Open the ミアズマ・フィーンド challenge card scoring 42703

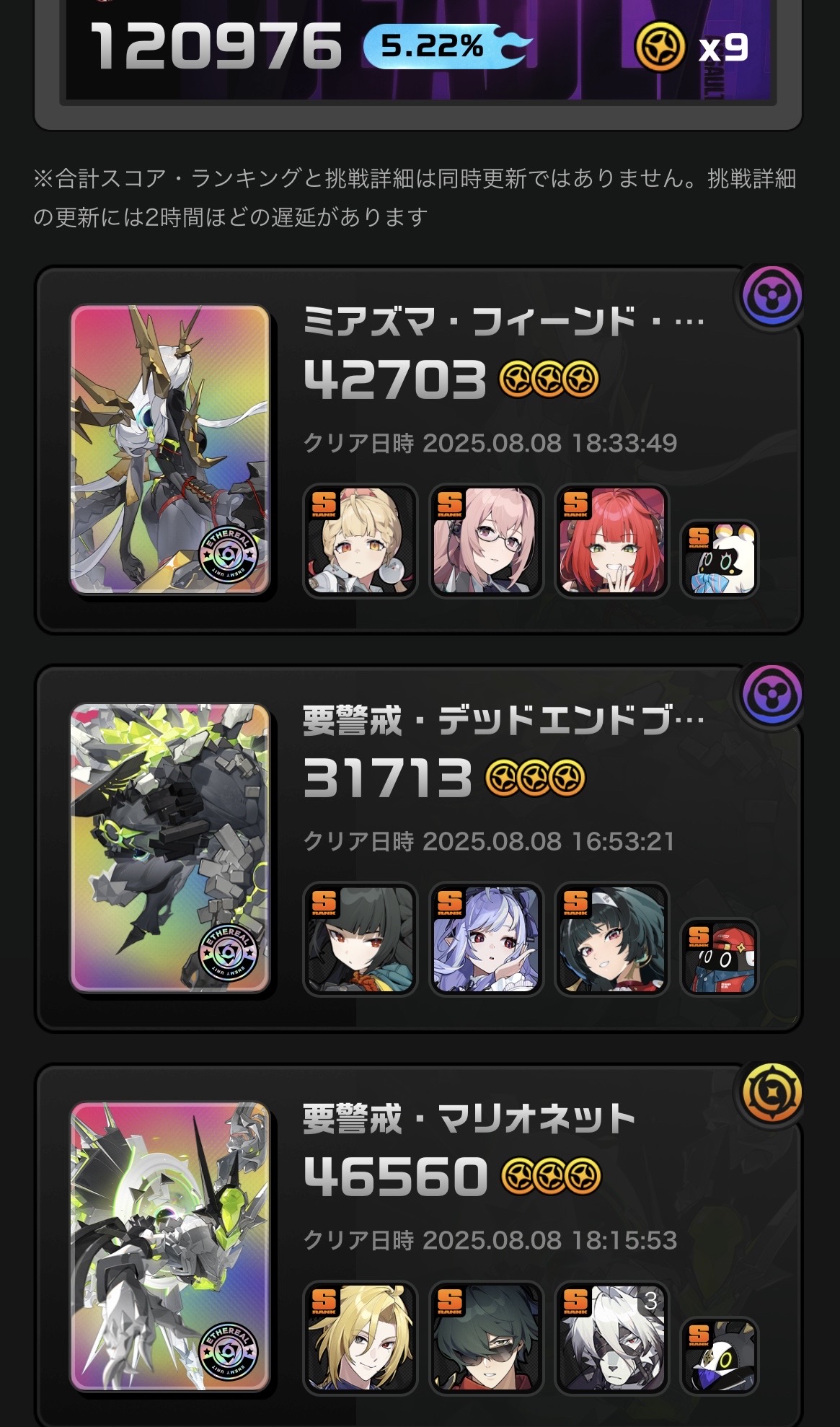click(418, 450)
